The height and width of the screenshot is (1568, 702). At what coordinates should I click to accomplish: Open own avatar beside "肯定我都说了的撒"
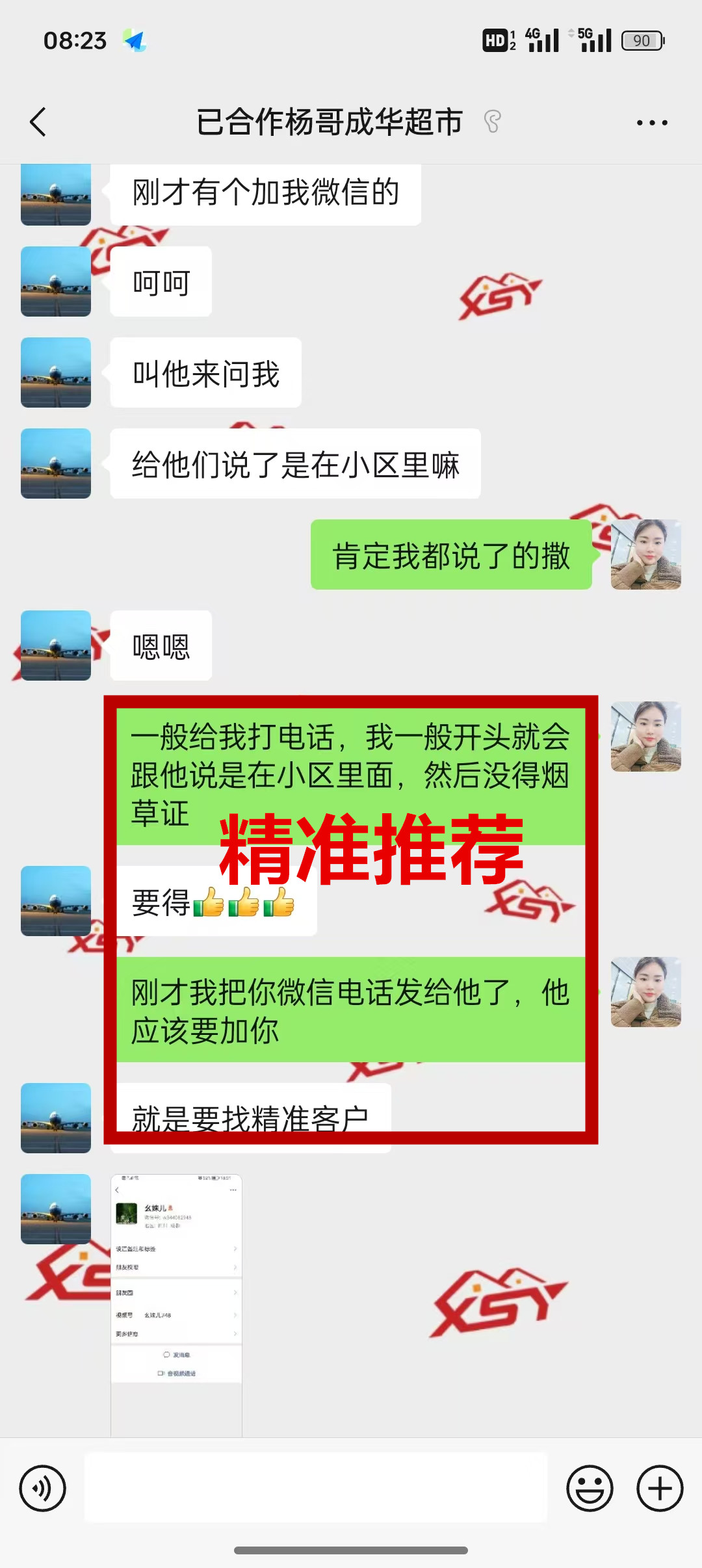(x=645, y=555)
